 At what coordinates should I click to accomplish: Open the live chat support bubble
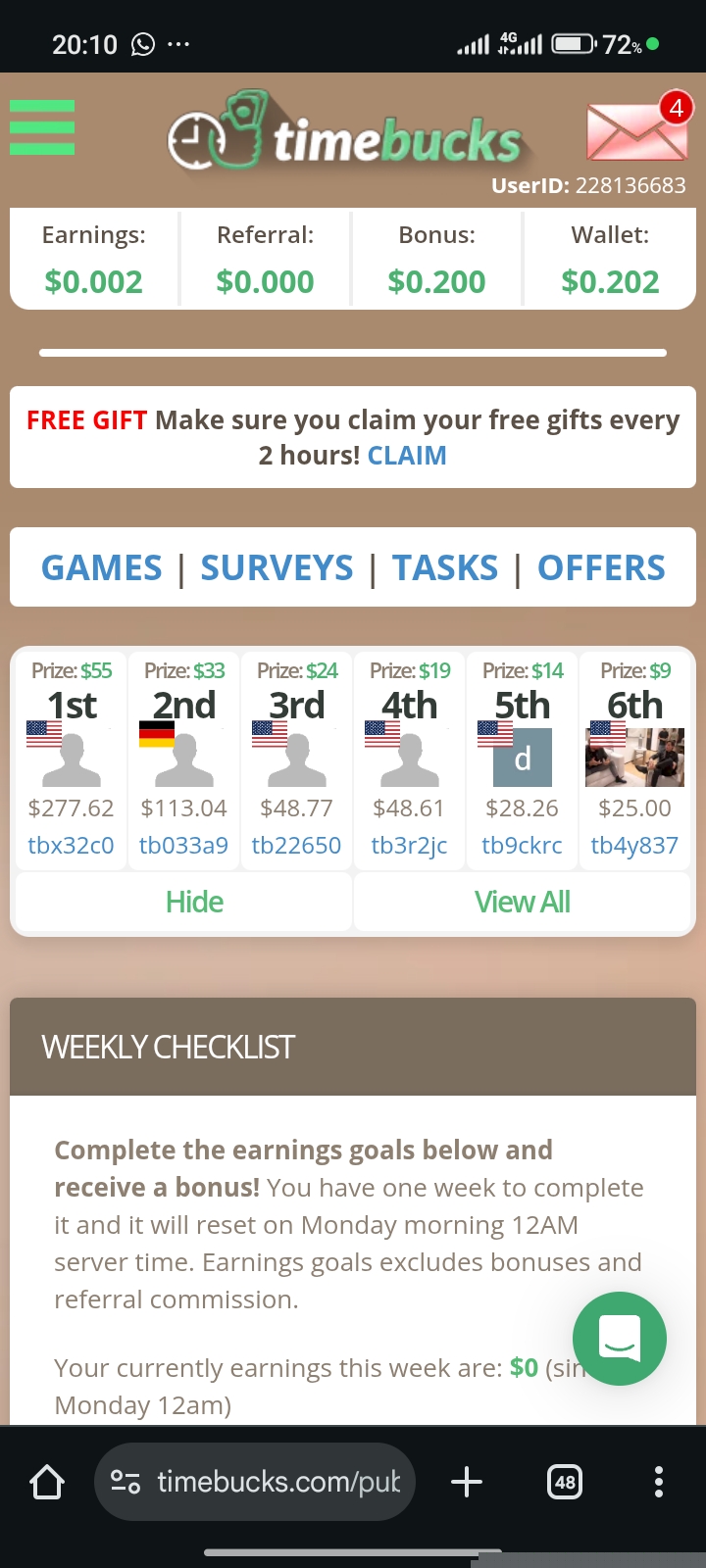[620, 1339]
